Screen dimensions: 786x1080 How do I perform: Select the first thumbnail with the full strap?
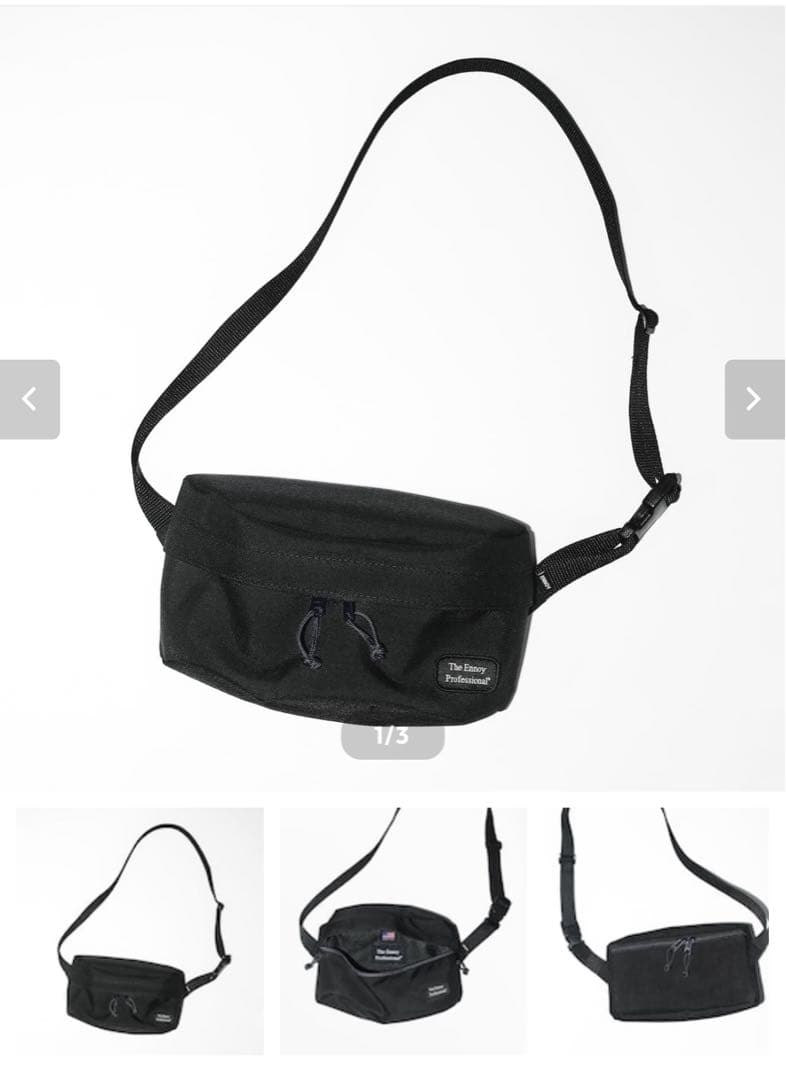140,931
